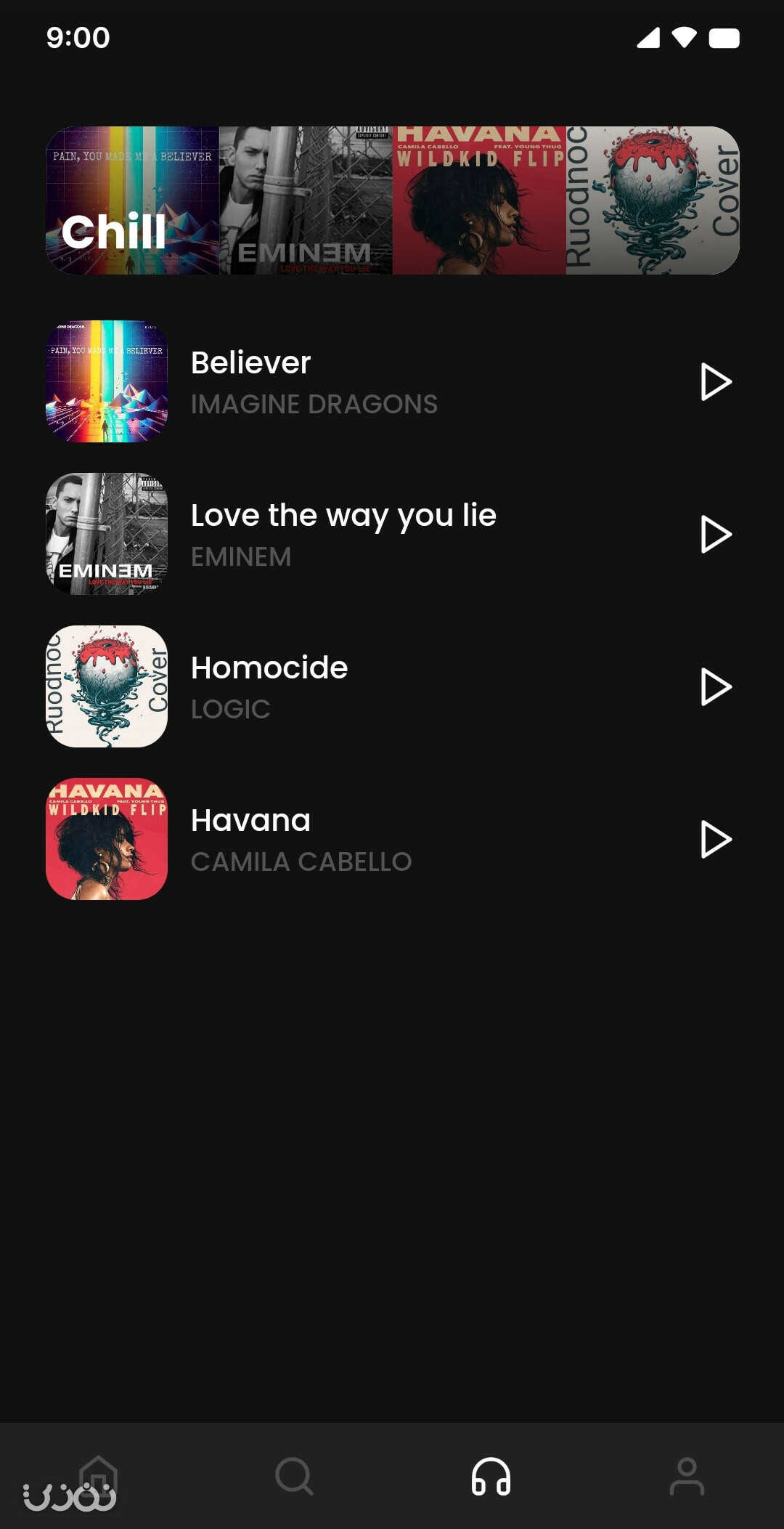Switch to the profile tab
This screenshot has height=1529, width=784.
[687, 1476]
